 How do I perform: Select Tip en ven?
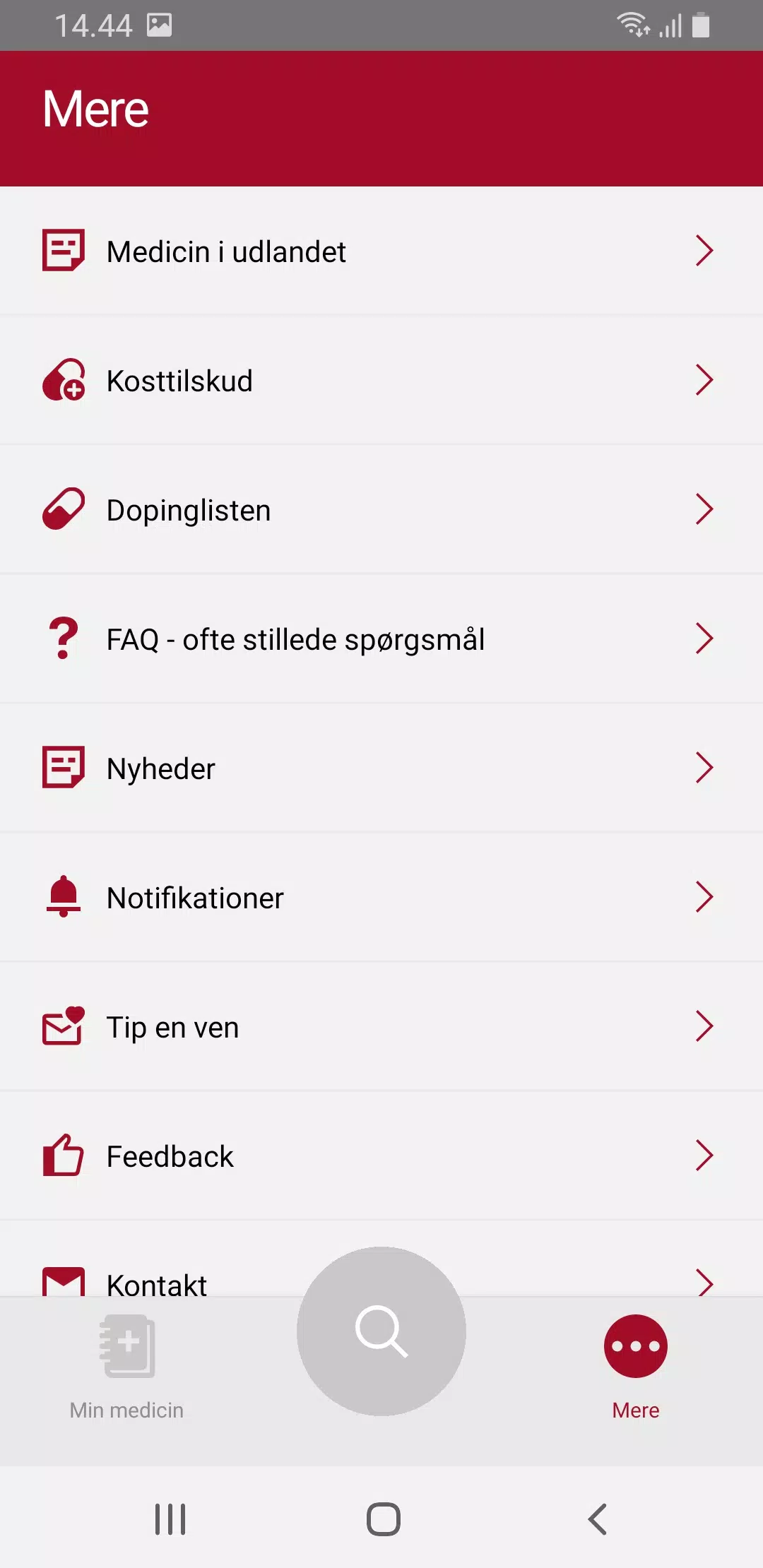(381, 1027)
